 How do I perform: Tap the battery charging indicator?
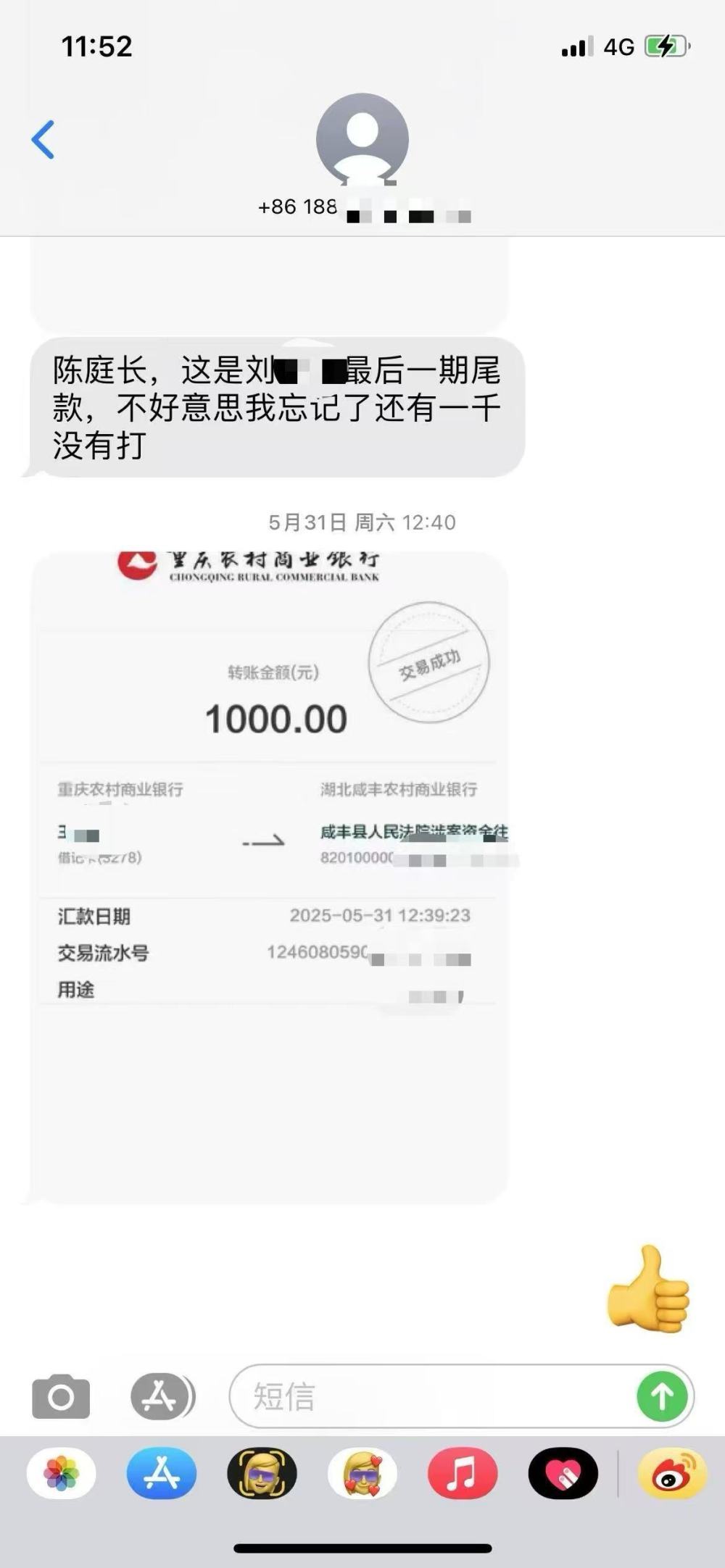click(x=666, y=46)
